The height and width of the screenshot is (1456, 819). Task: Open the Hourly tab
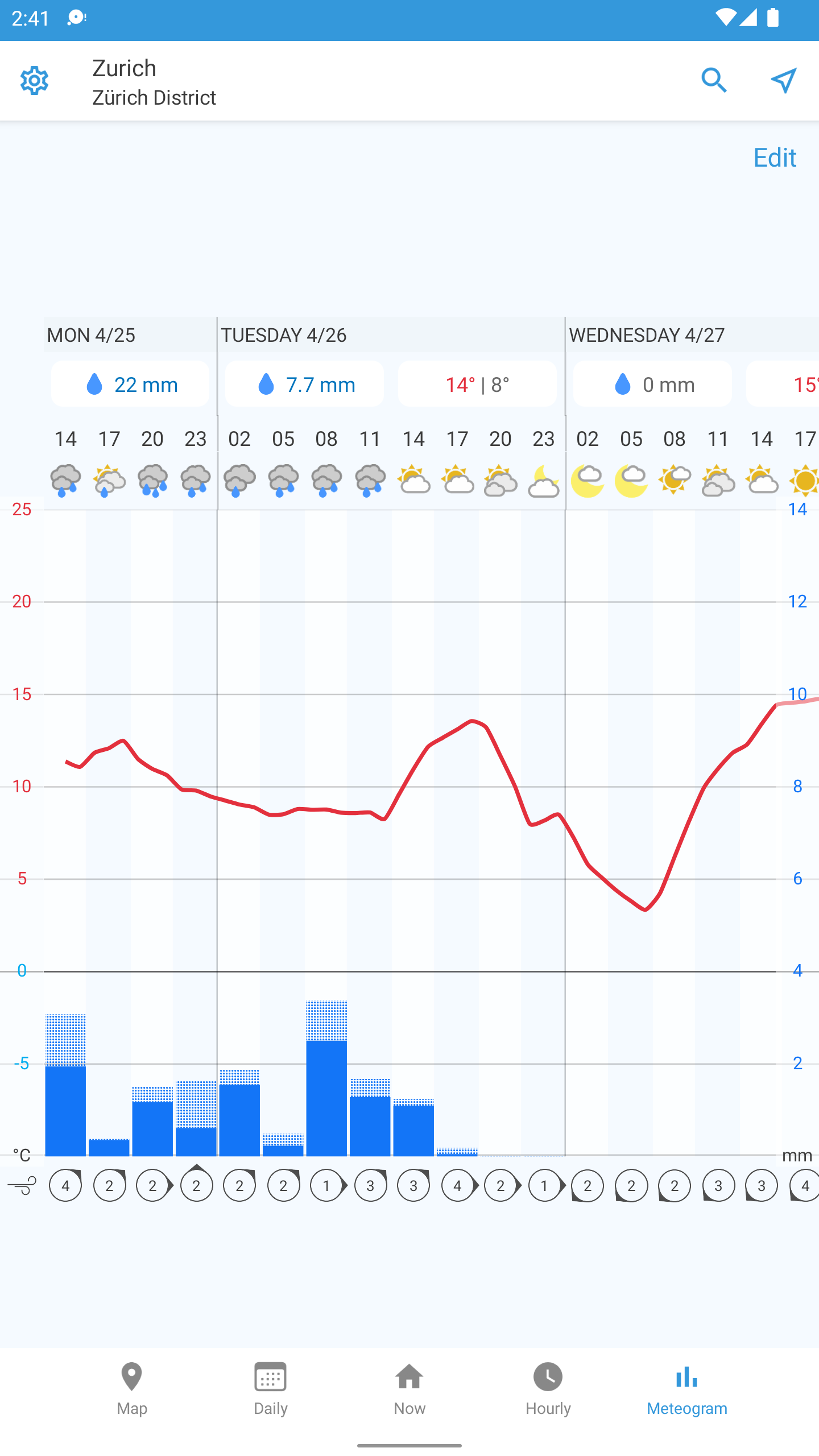tap(548, 1389)
